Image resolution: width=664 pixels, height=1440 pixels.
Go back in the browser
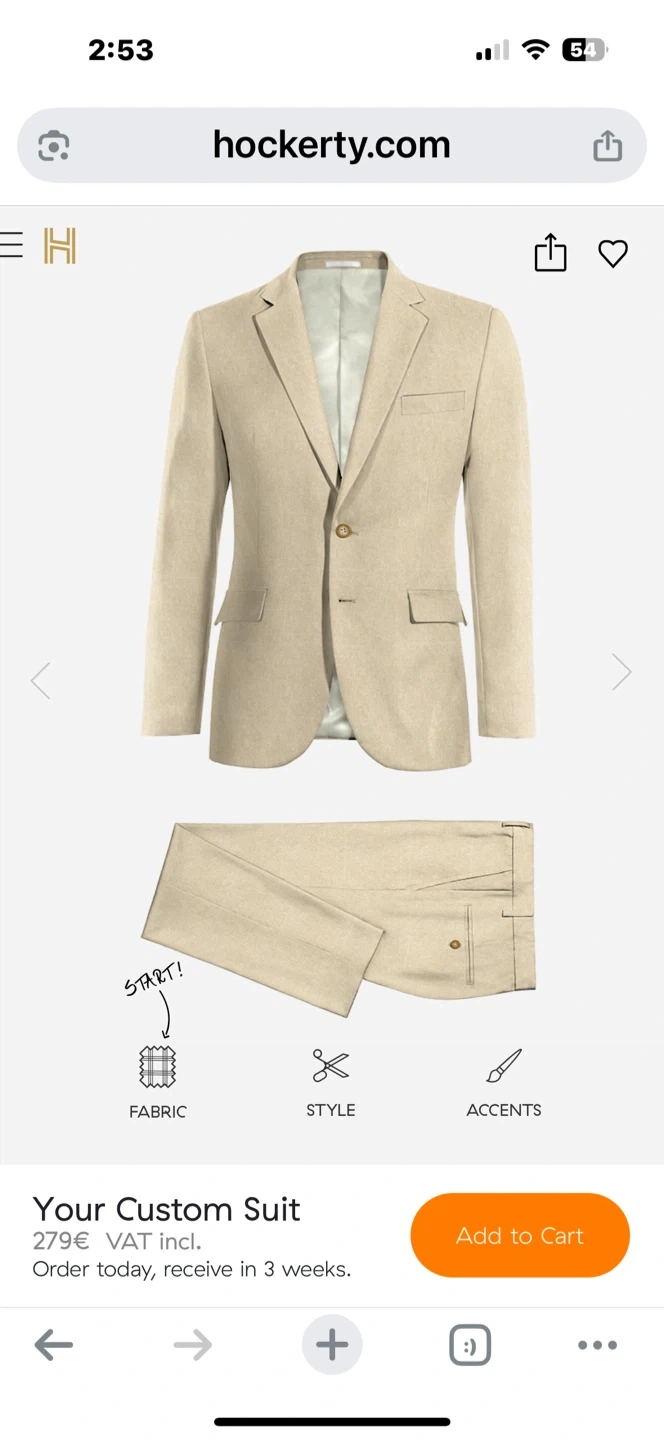tap(54, 1345)
